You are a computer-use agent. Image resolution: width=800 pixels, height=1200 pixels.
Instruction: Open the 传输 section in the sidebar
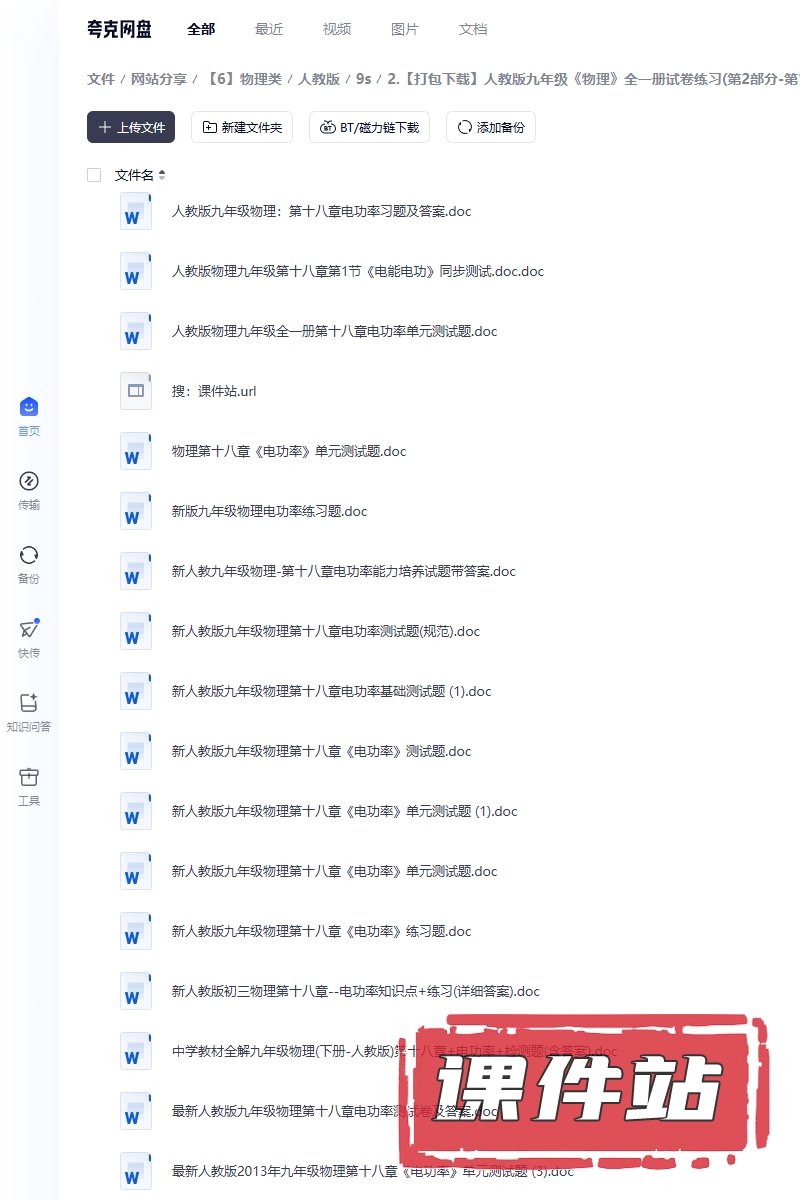(x=29, y=490)
